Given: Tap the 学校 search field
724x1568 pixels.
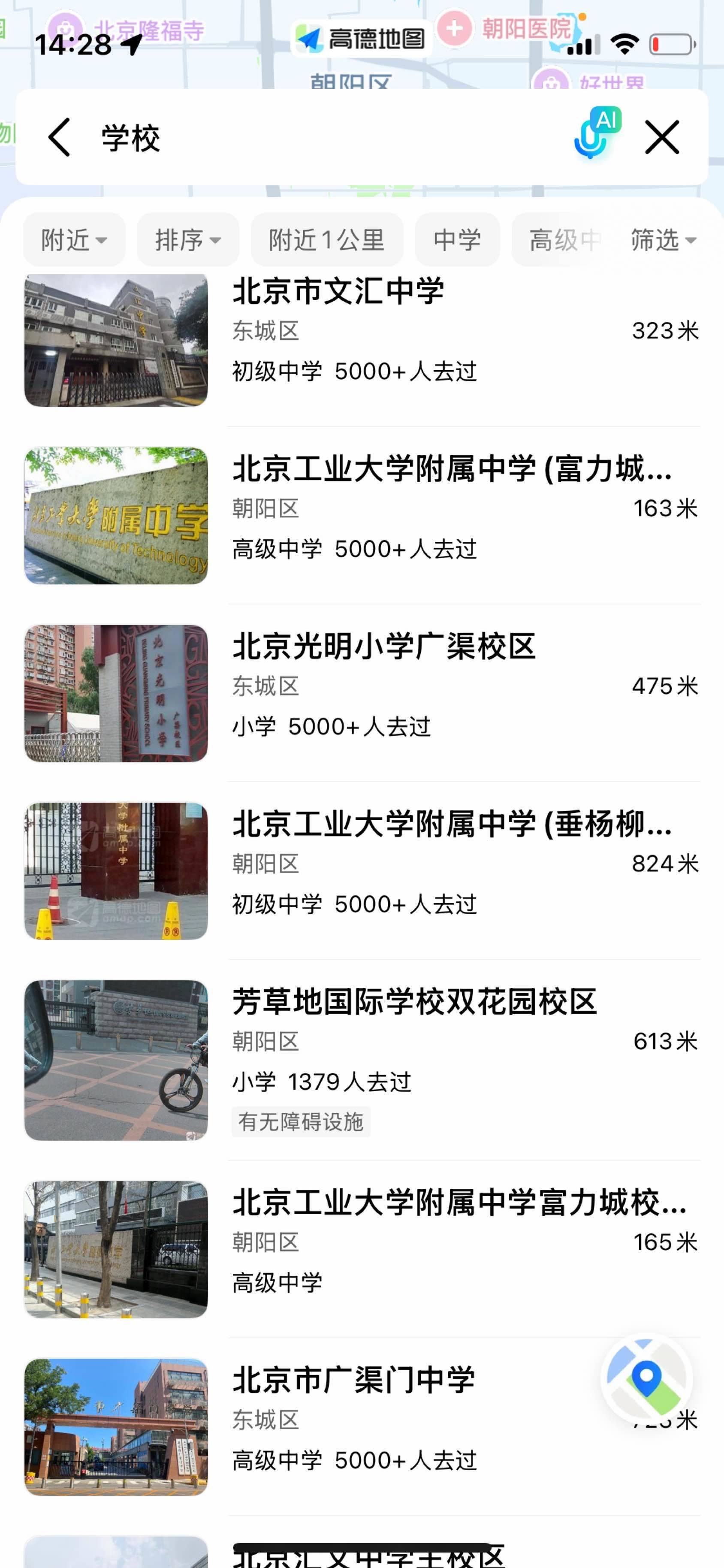Looking at the screenshot, I should point(304,138).
